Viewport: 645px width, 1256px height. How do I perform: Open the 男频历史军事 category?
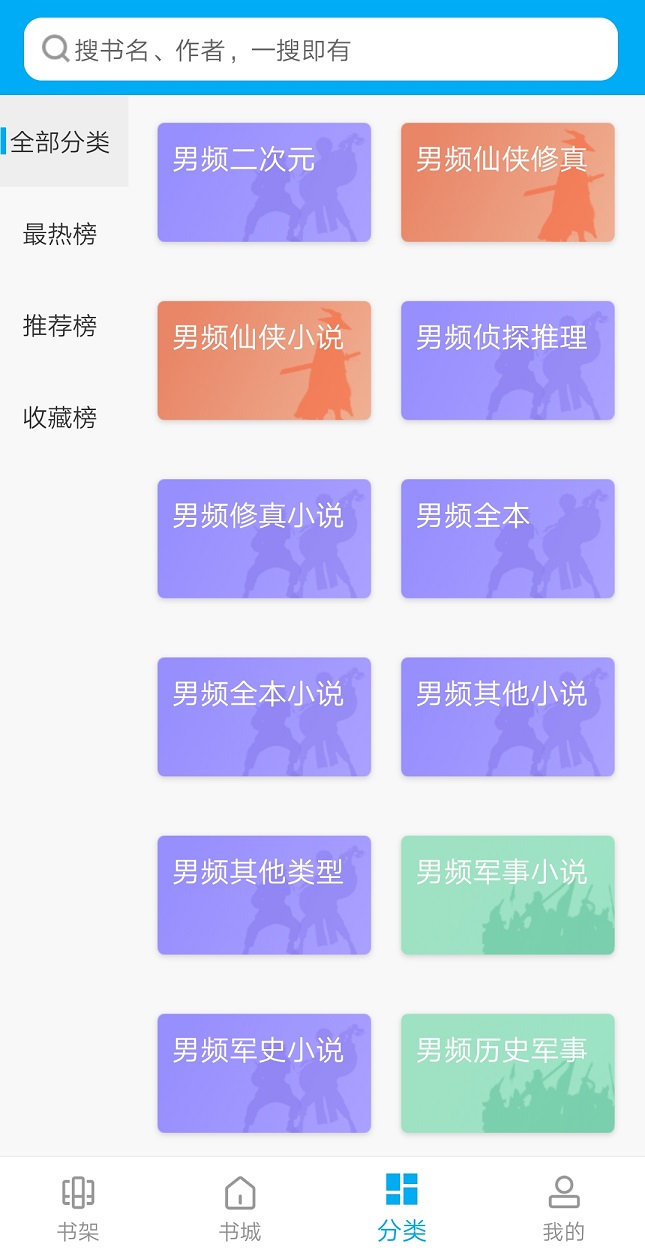tap(507, 1073)
